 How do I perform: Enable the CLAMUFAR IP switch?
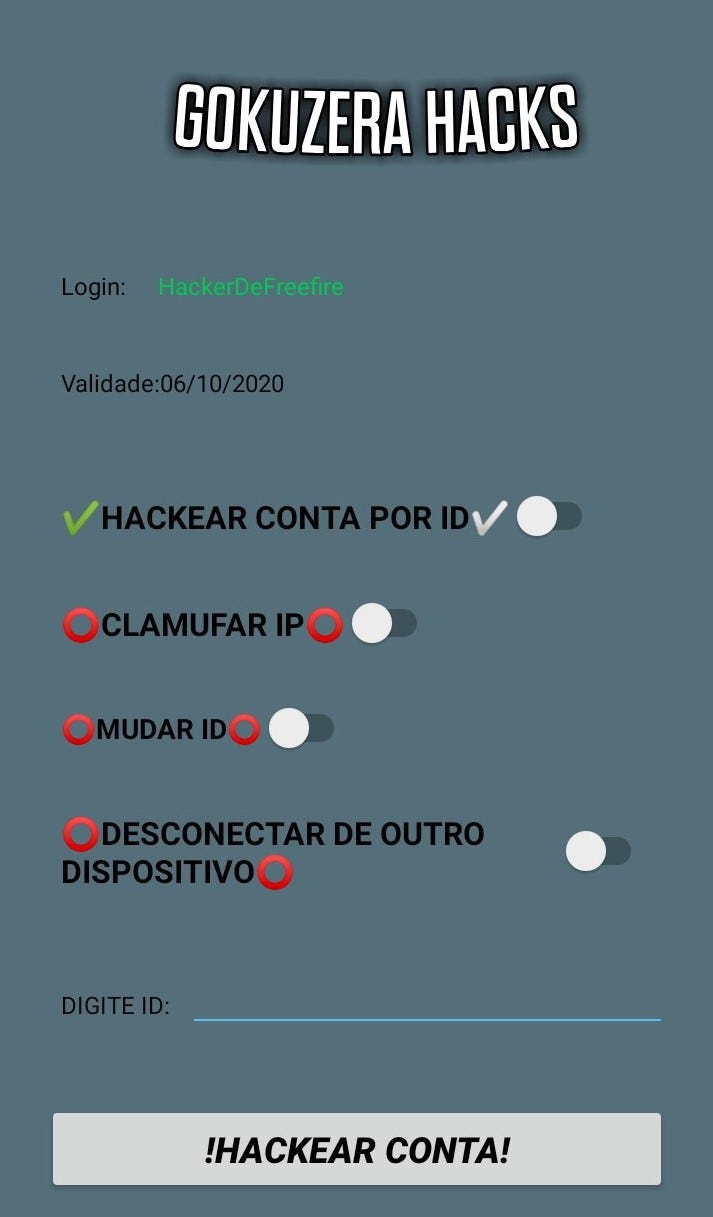tap(384, 624)
